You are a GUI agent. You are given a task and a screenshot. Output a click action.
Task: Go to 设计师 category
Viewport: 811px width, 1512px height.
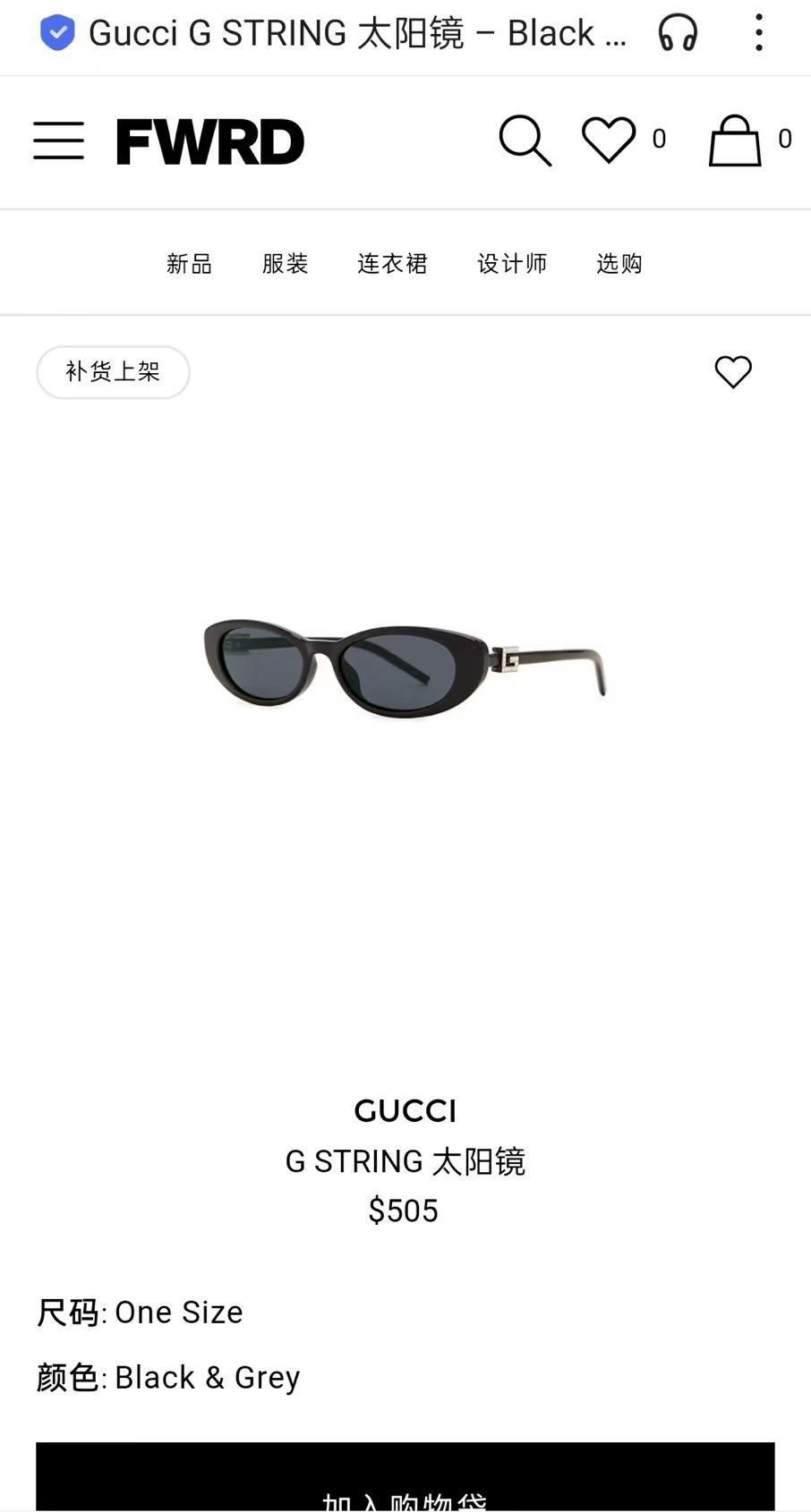tap(511, 264)
